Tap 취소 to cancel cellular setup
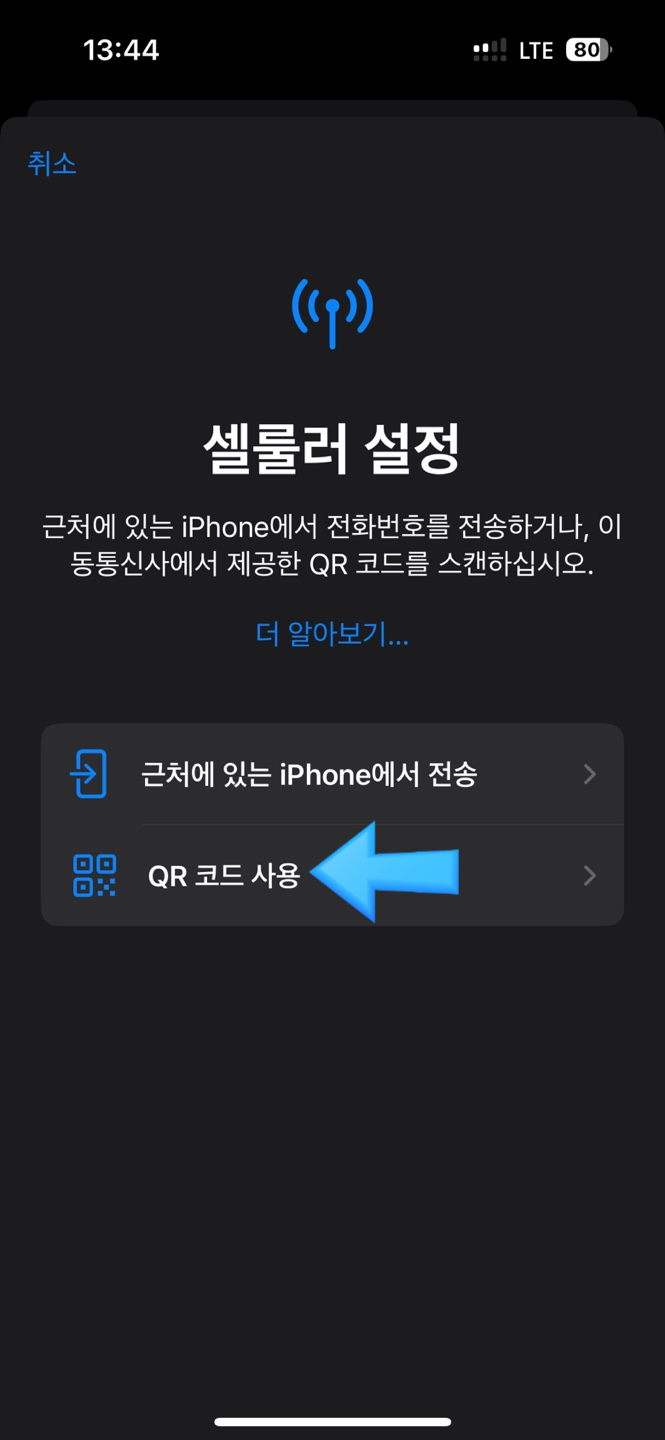The image size is (665, 1440). pyautogui.click(x=52, y=163)
